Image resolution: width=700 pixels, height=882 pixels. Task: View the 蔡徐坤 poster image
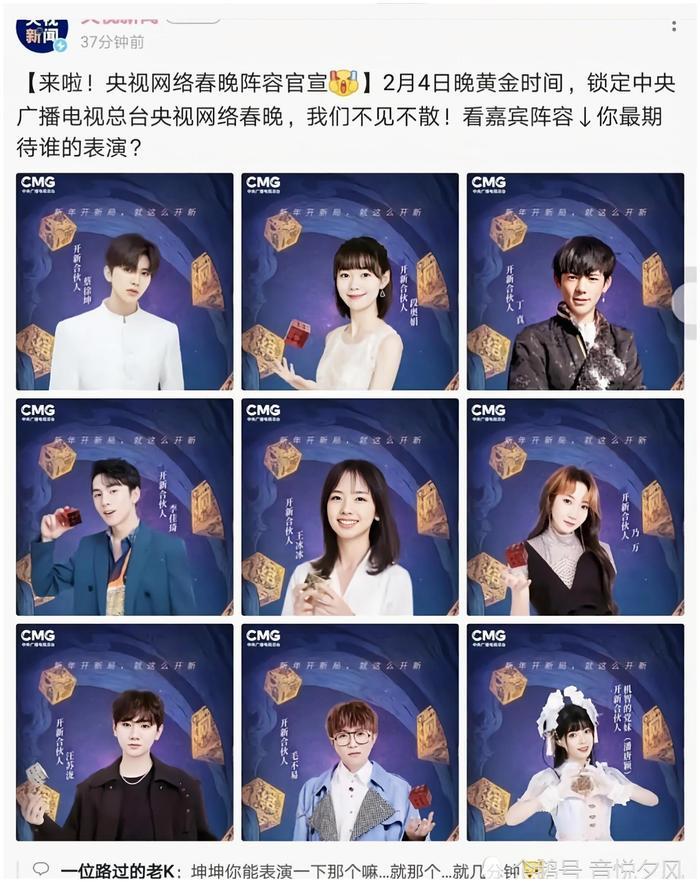(124, 282)
